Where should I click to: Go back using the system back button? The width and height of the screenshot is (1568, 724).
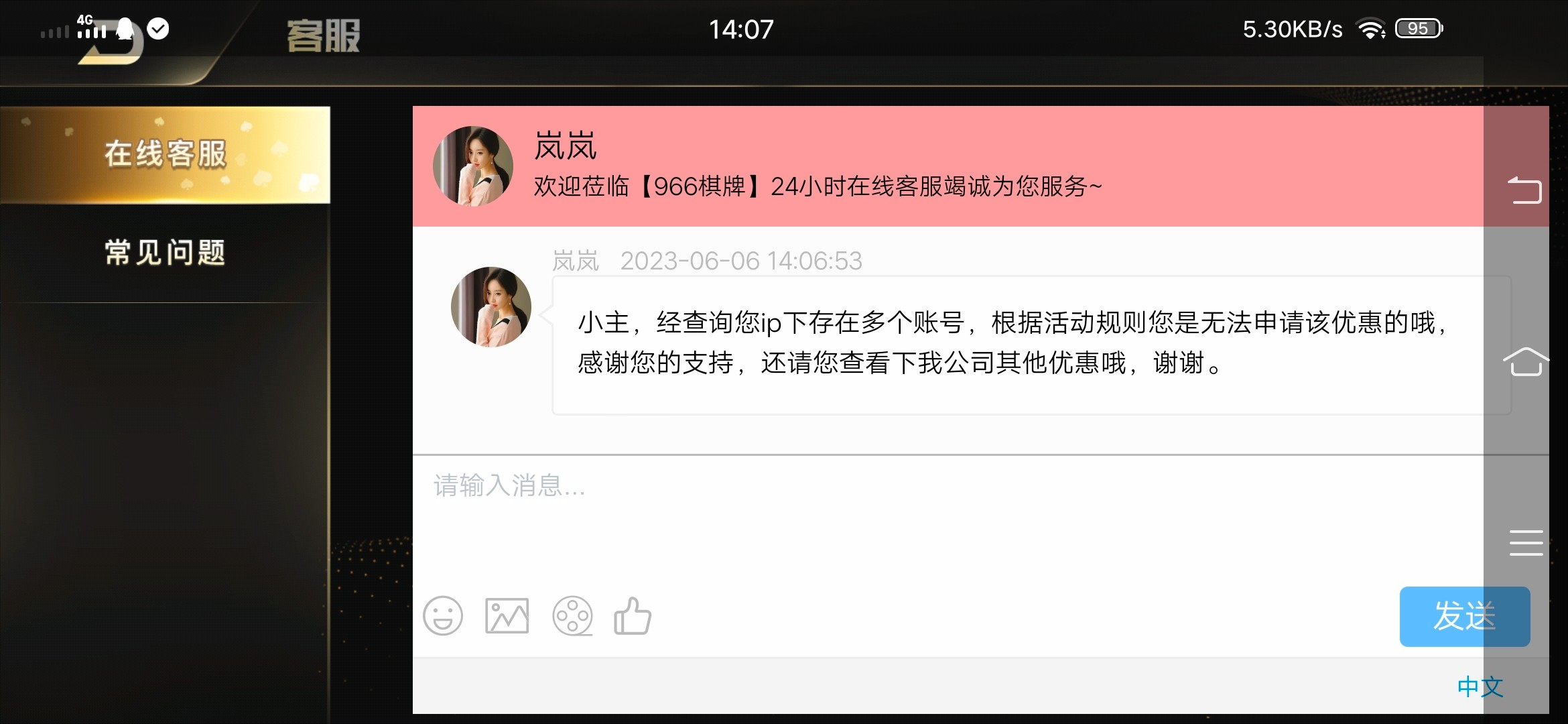pos(1525,190)
